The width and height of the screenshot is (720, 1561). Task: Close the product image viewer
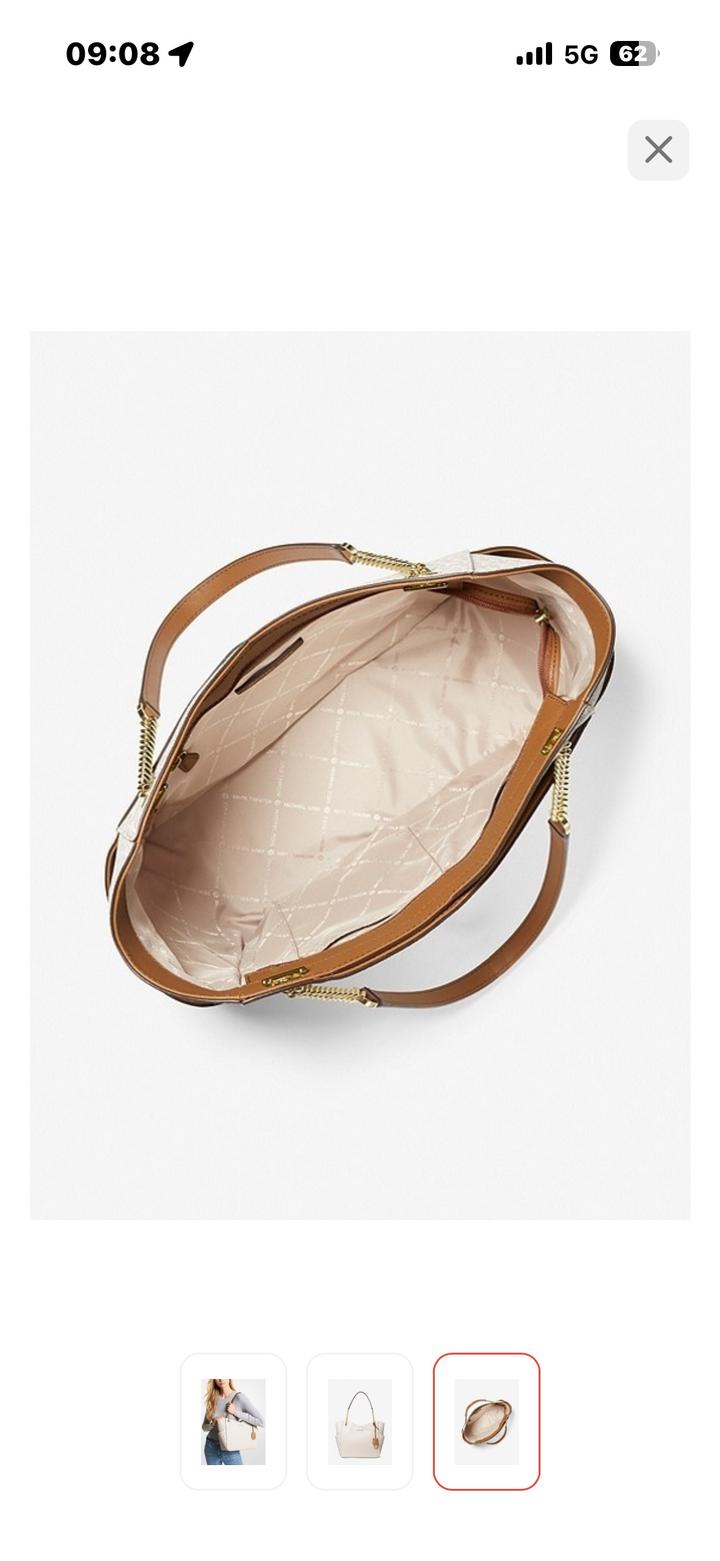pos(658,150)
